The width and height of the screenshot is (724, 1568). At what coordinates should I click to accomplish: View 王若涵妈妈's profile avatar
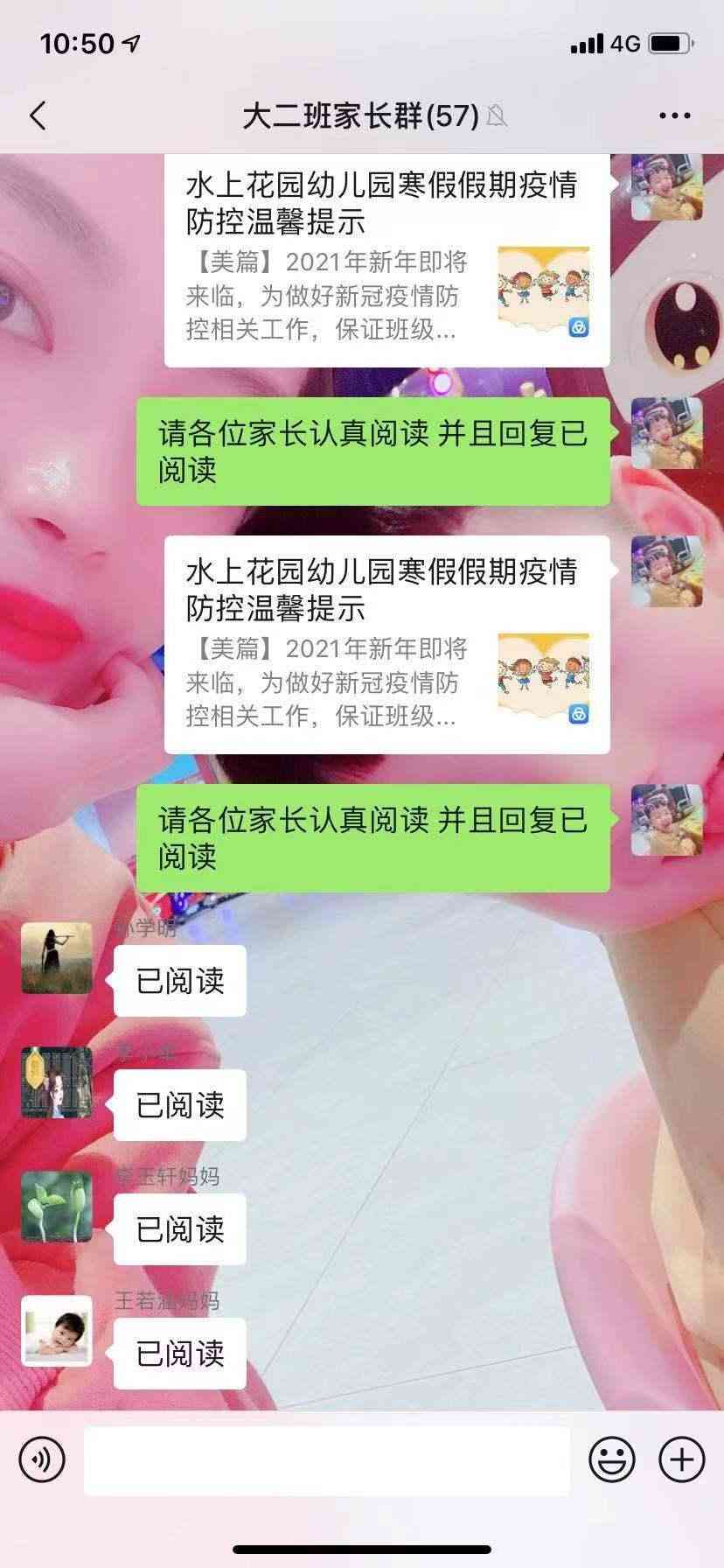tap(57, 1331)
